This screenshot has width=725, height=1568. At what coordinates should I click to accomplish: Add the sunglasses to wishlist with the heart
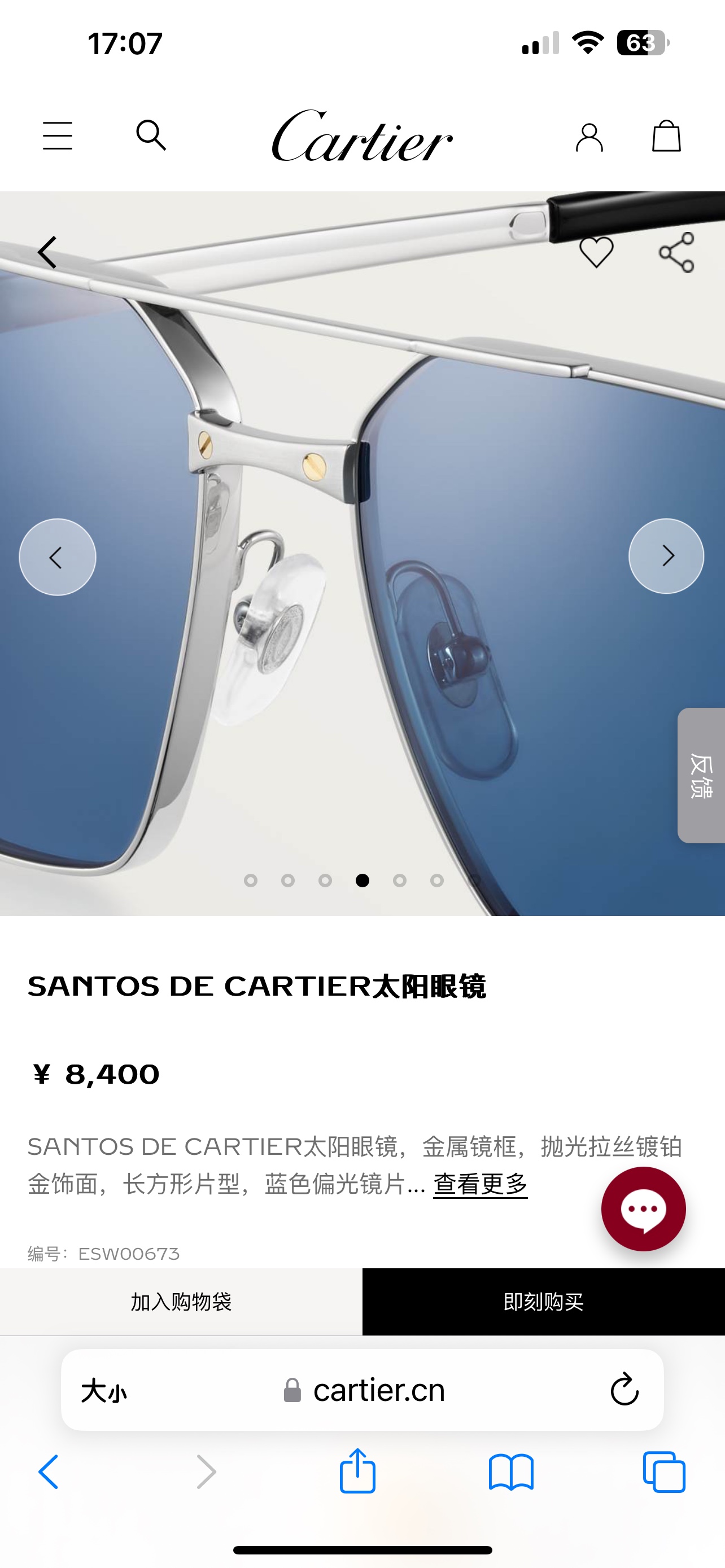pos(596,252)
